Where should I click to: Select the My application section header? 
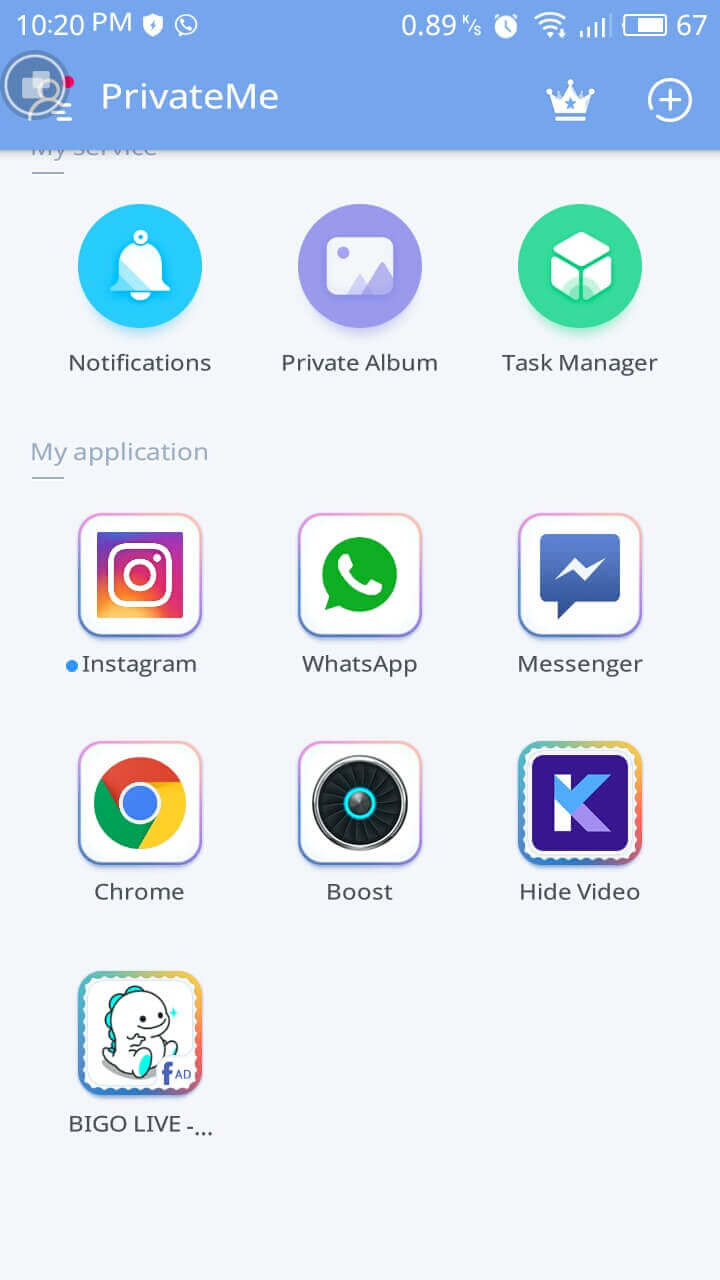(118, 452)
